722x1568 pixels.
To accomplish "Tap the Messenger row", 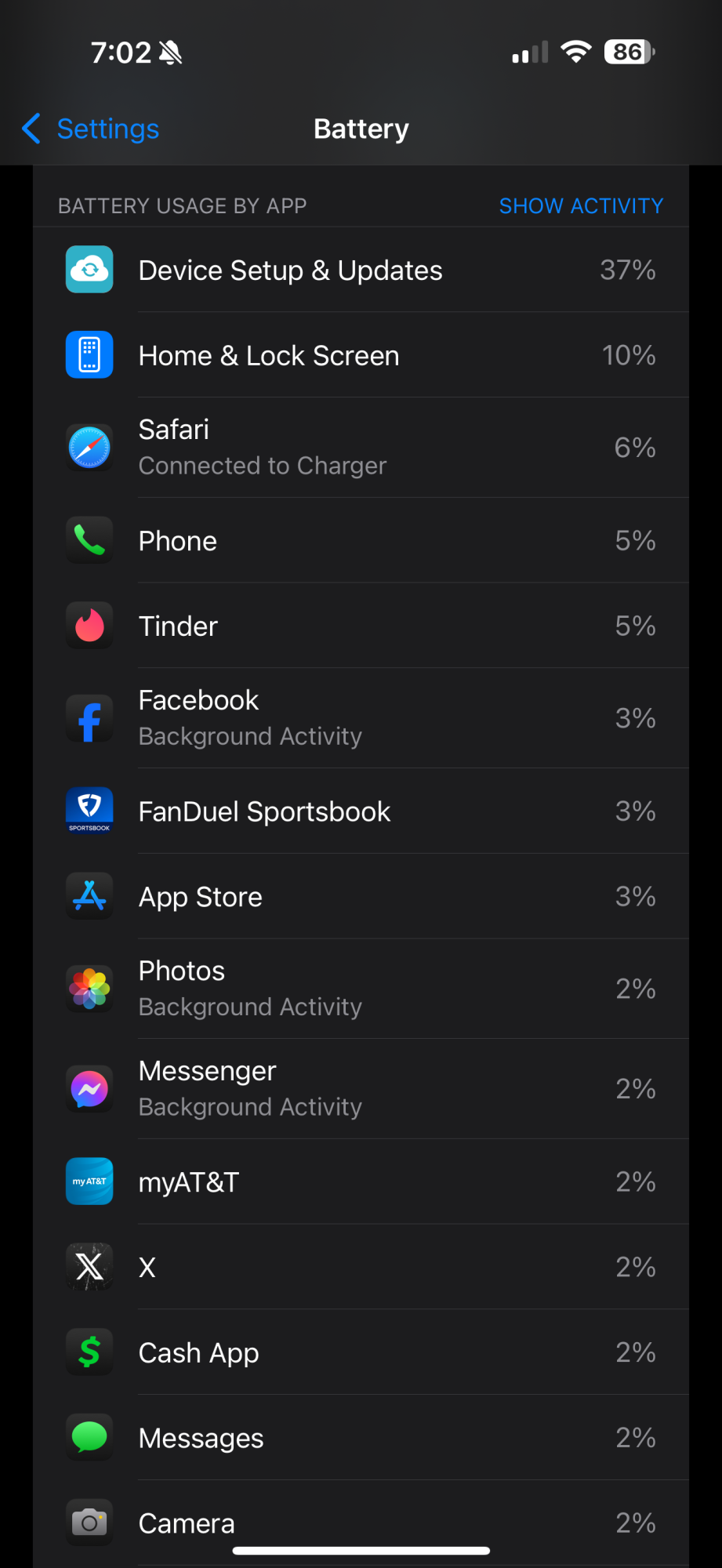I will click(361, 1089).
